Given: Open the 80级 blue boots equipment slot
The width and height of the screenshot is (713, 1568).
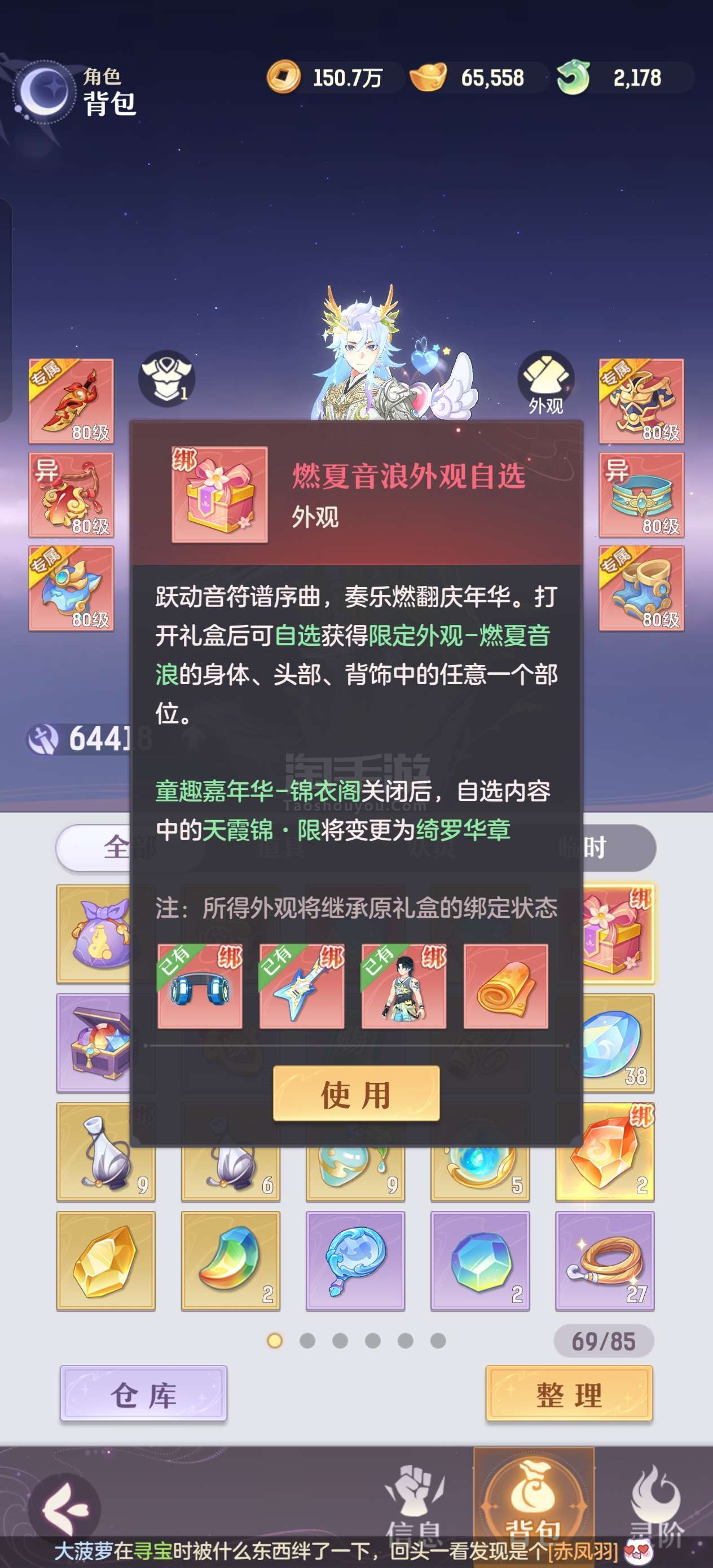Looking at the screenshot, I should pyautogui.click(x=641, y=588).
